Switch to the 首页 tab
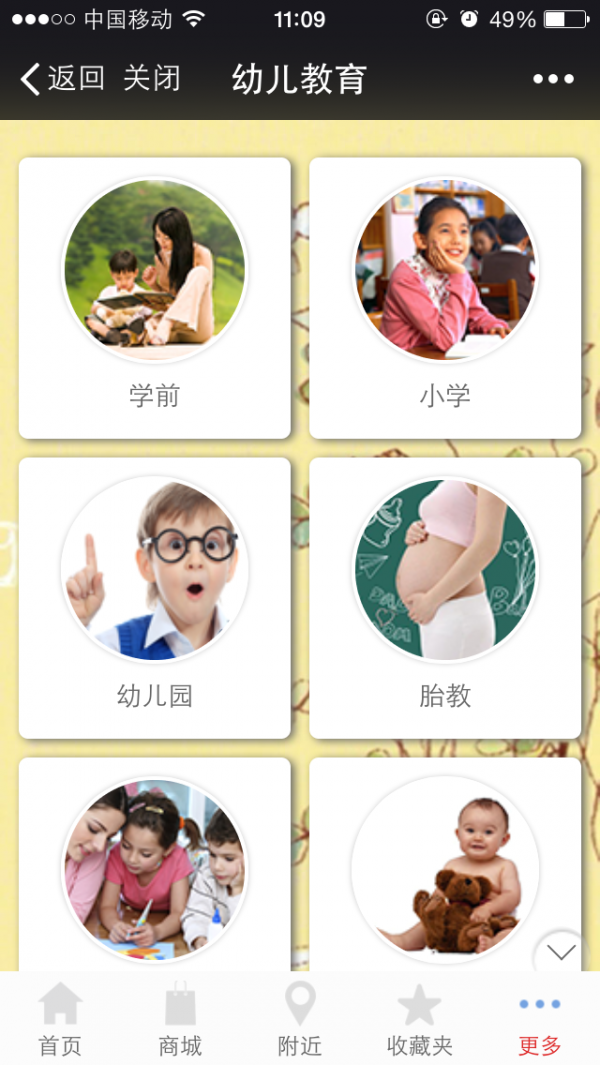The width and height of the screenshot is (600, 1065). click(x=60, y=1020)
